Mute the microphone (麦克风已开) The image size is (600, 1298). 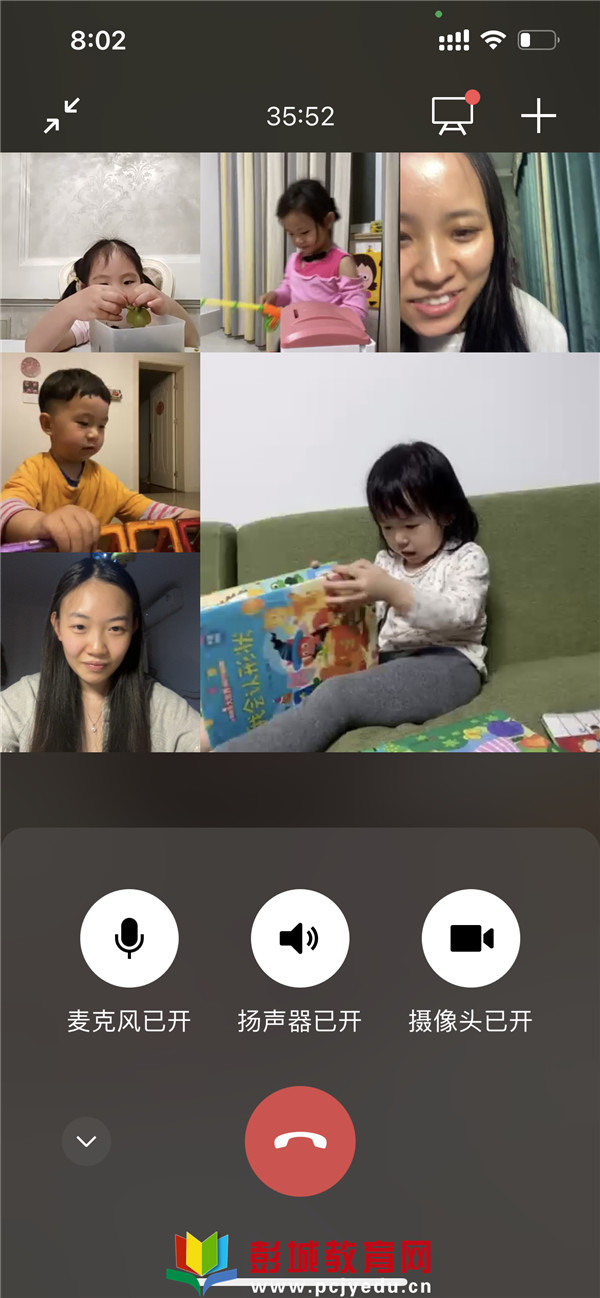point(129,938)
